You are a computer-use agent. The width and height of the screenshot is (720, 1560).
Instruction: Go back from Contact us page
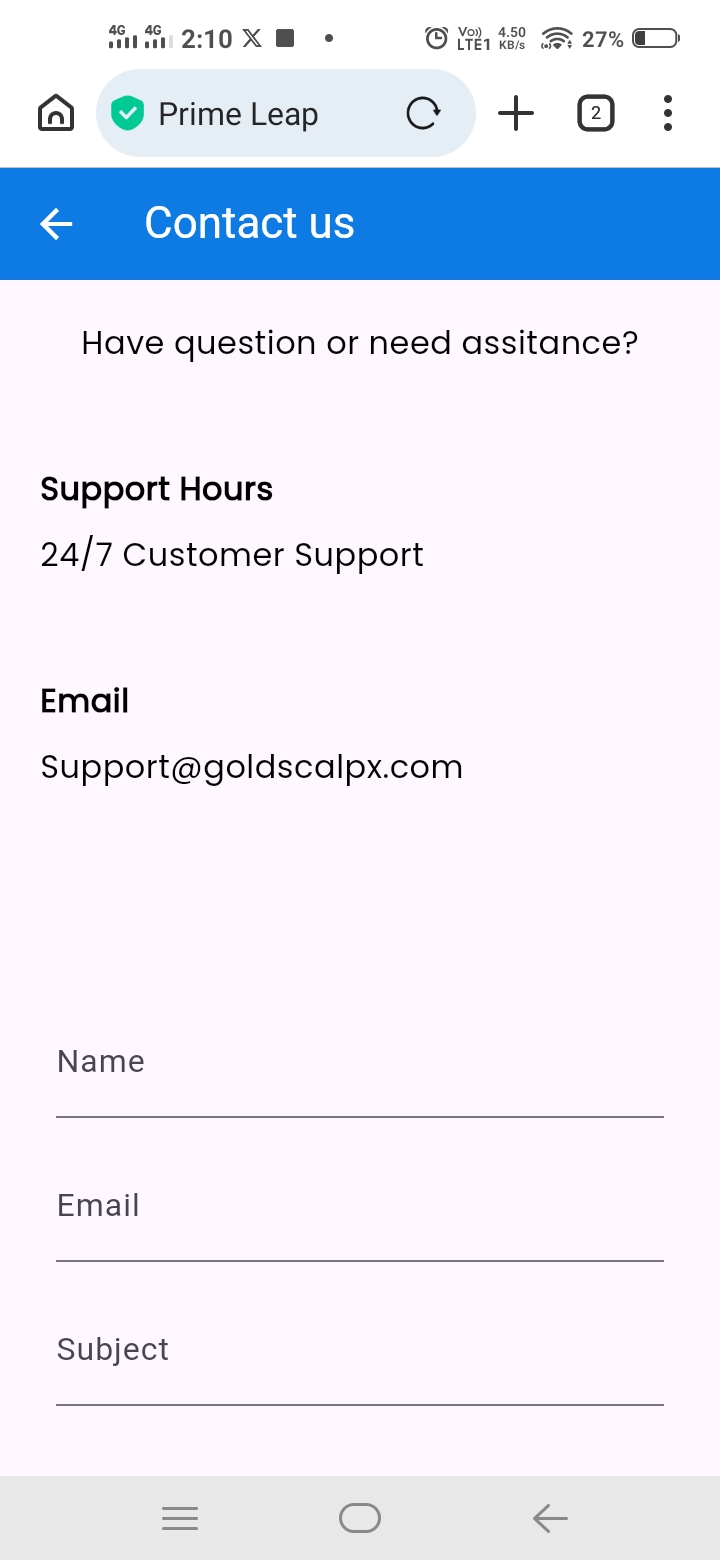point(57,224)
